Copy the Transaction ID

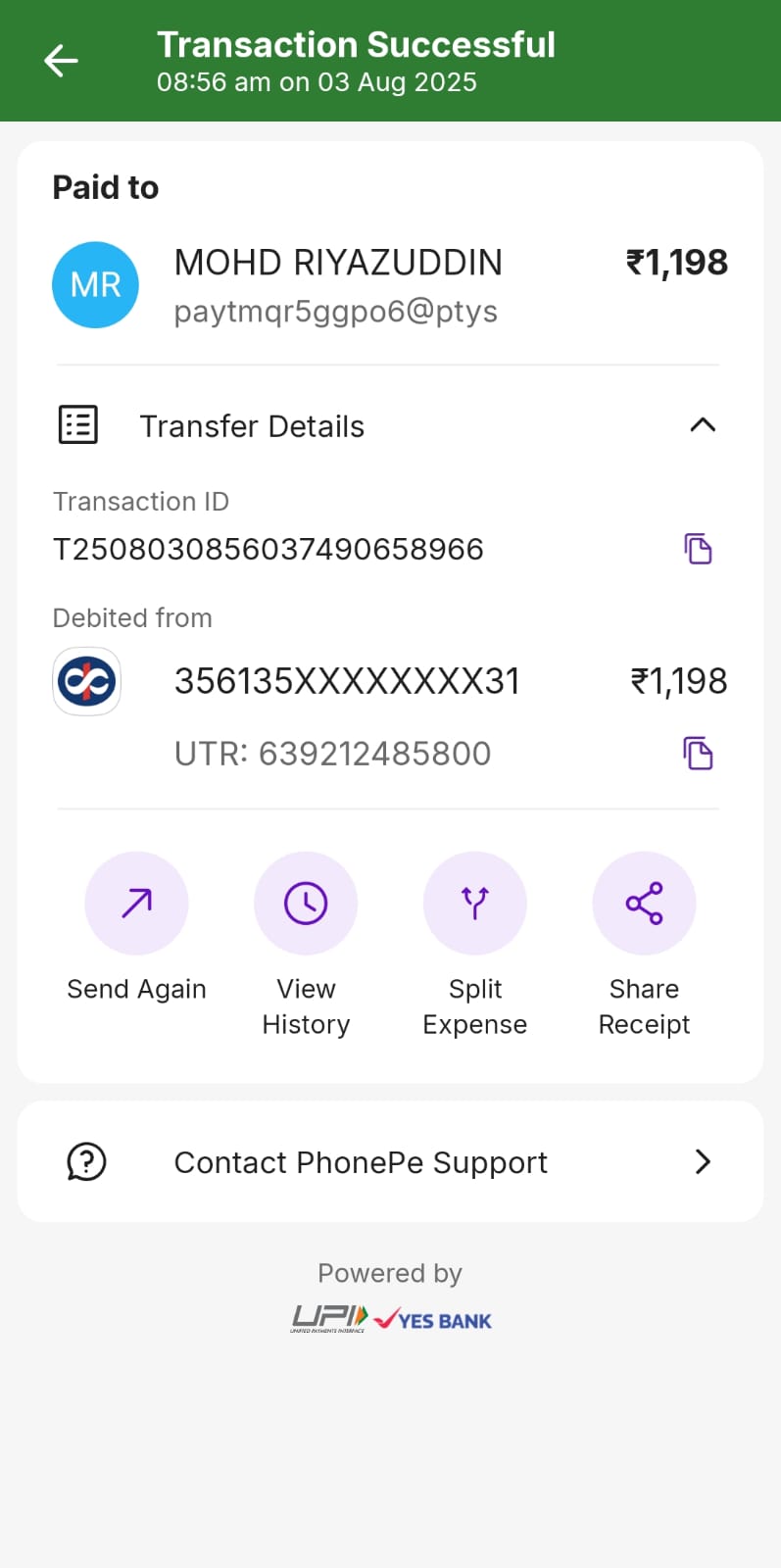pyautogui.click(x=698, y=549)
